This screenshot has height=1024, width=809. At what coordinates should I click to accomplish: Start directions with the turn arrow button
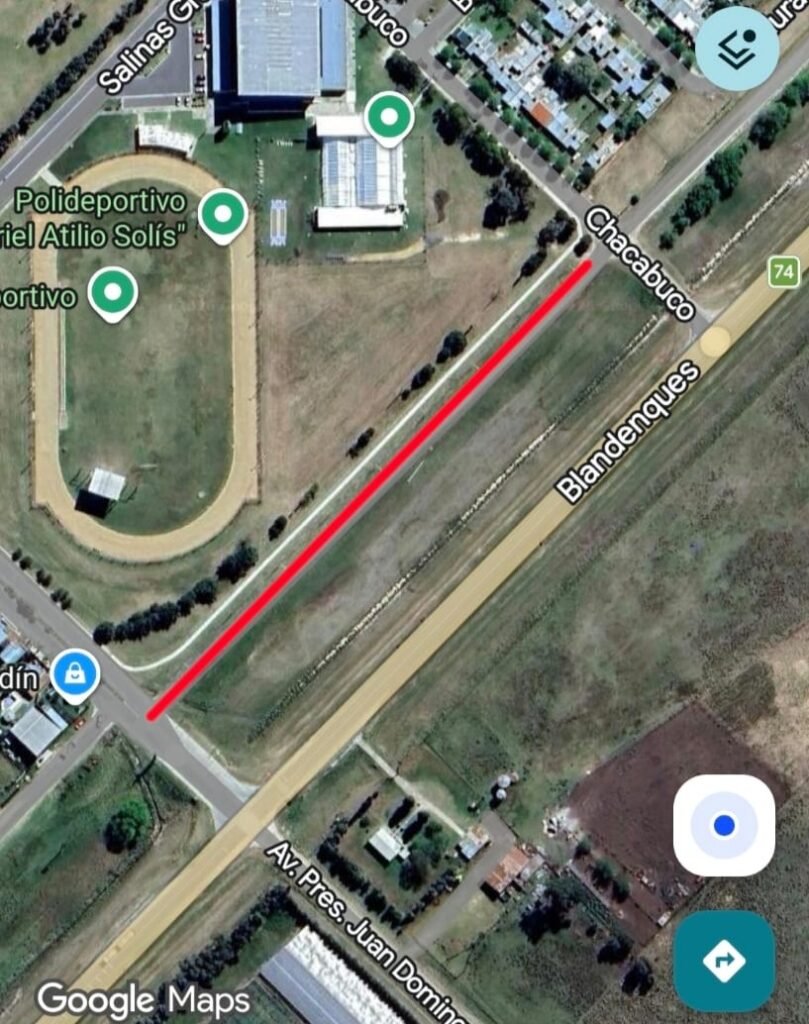[724, 960]
